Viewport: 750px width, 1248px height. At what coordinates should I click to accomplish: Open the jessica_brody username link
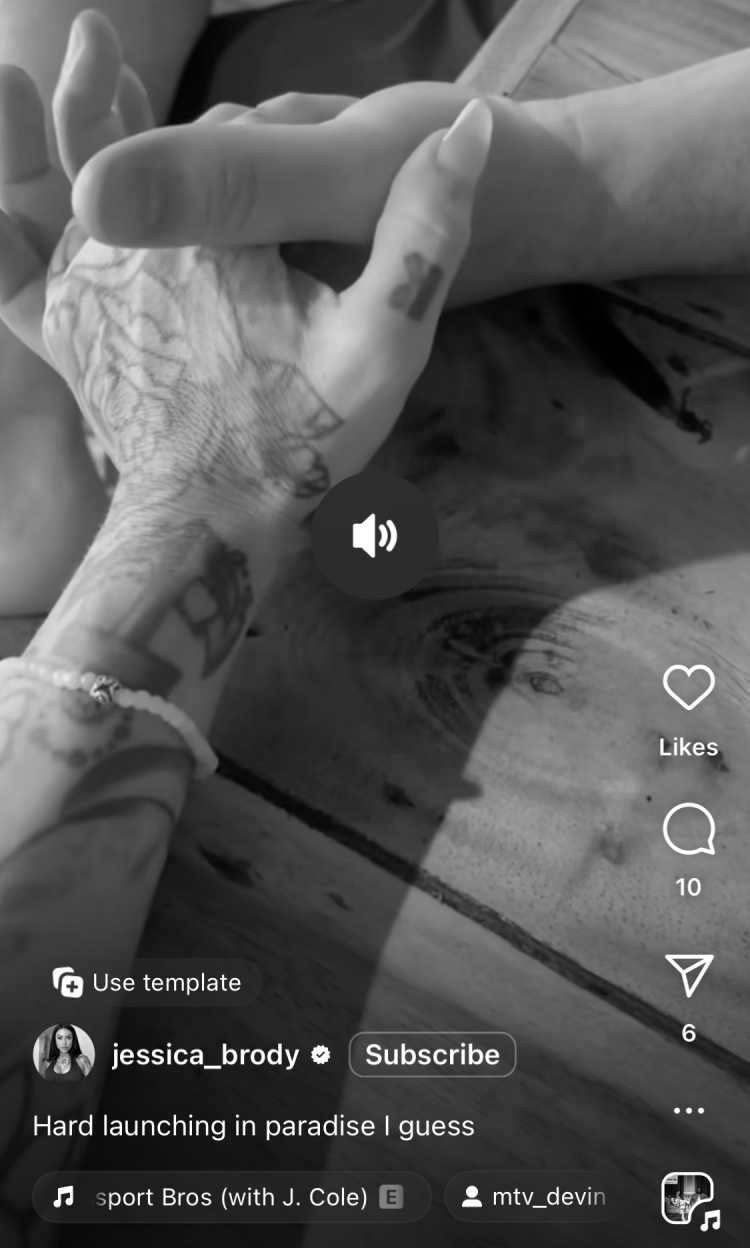click(x=206, y=1055)
